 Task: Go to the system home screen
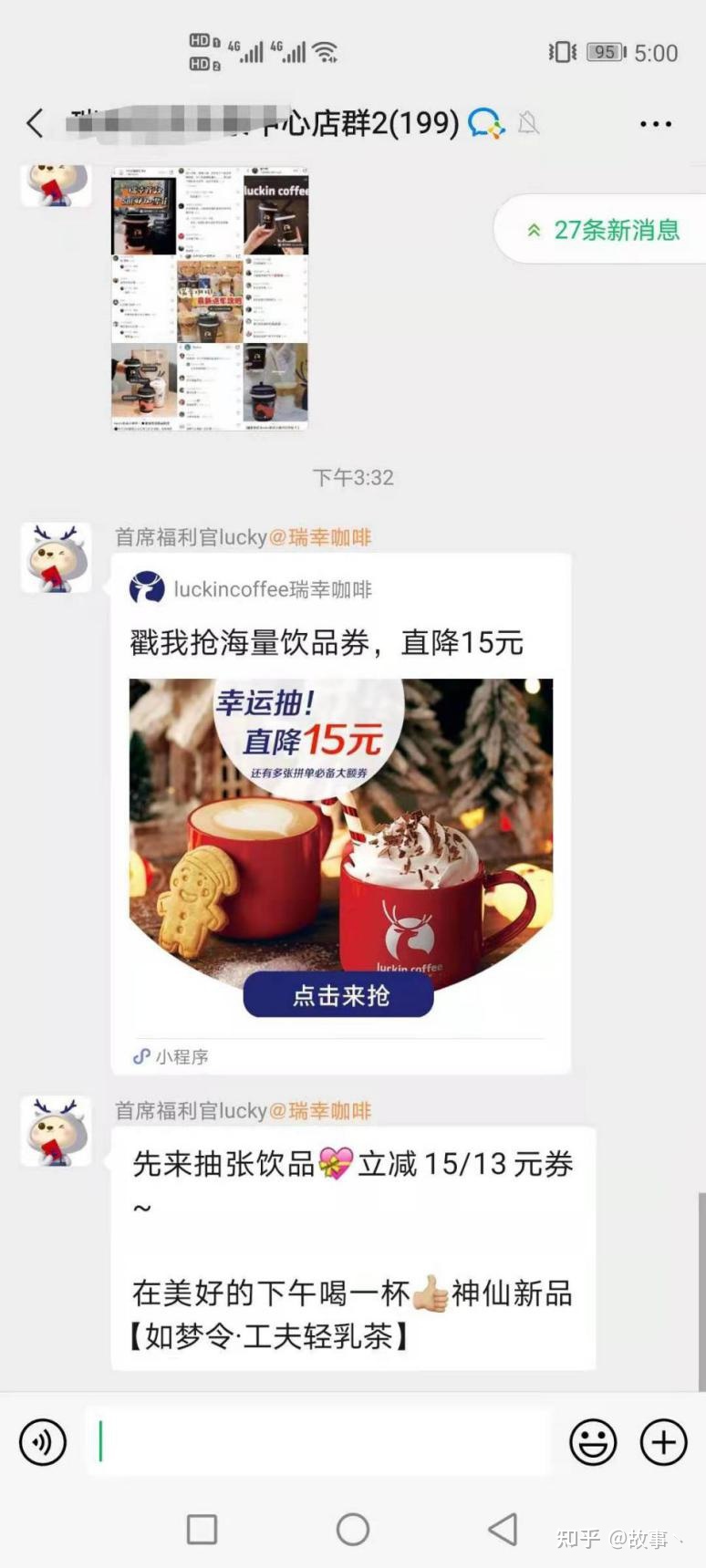point(352,1529)
